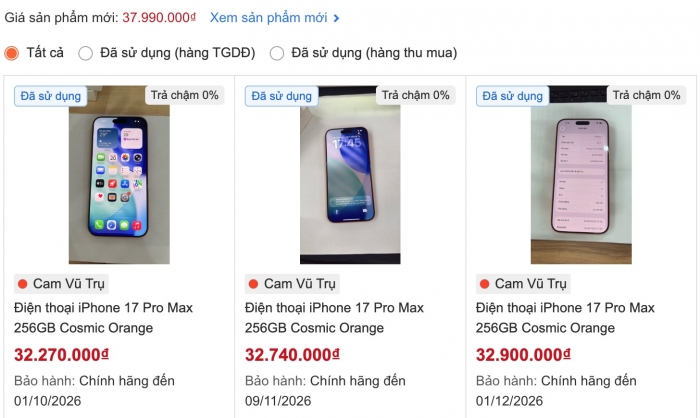Screen dimensions: 700x418
Task: Open the 32.900.000đ iPhone product card
Action: [x=565, y=317]
